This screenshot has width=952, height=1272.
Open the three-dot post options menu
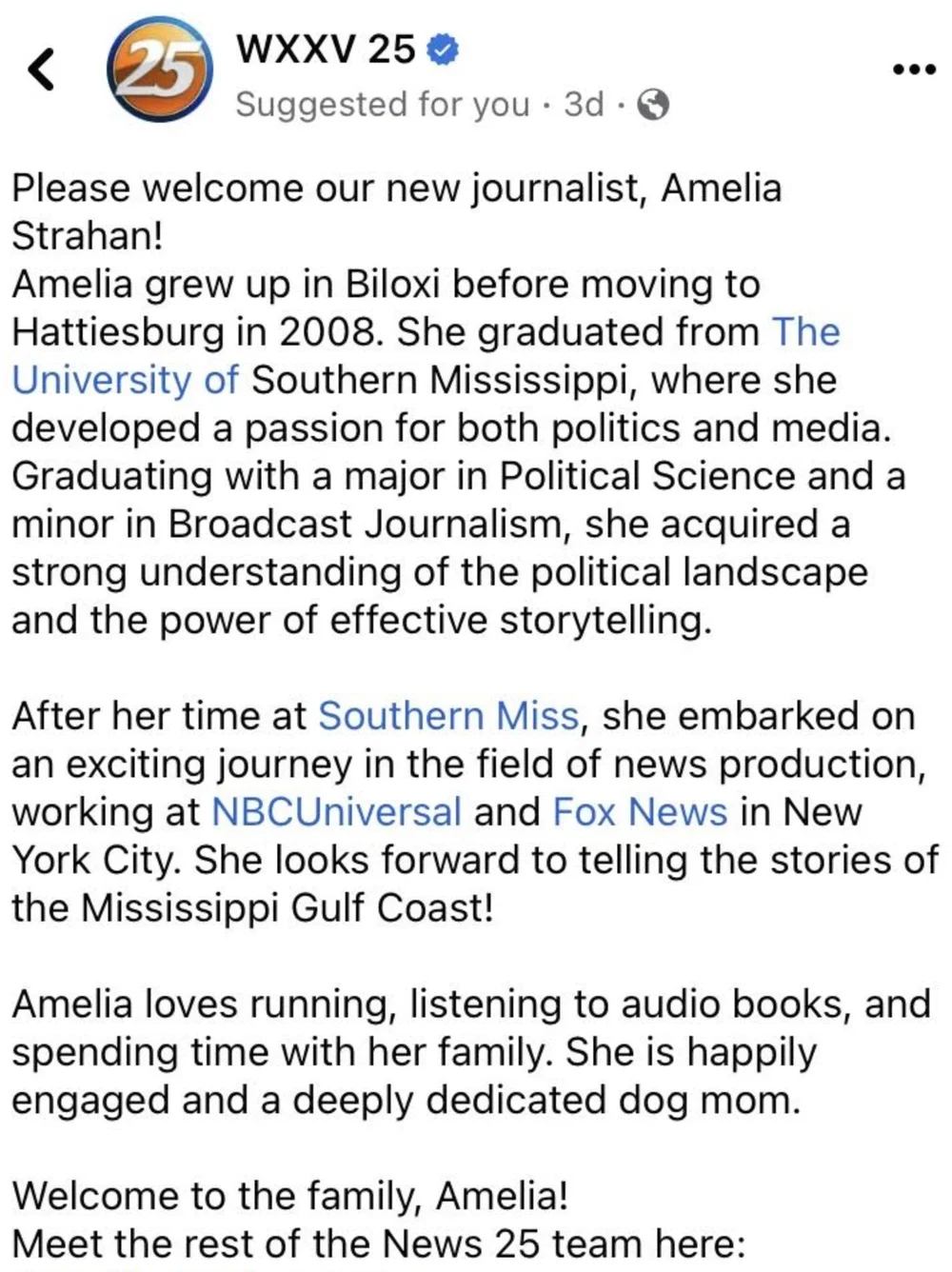point(915,69)
